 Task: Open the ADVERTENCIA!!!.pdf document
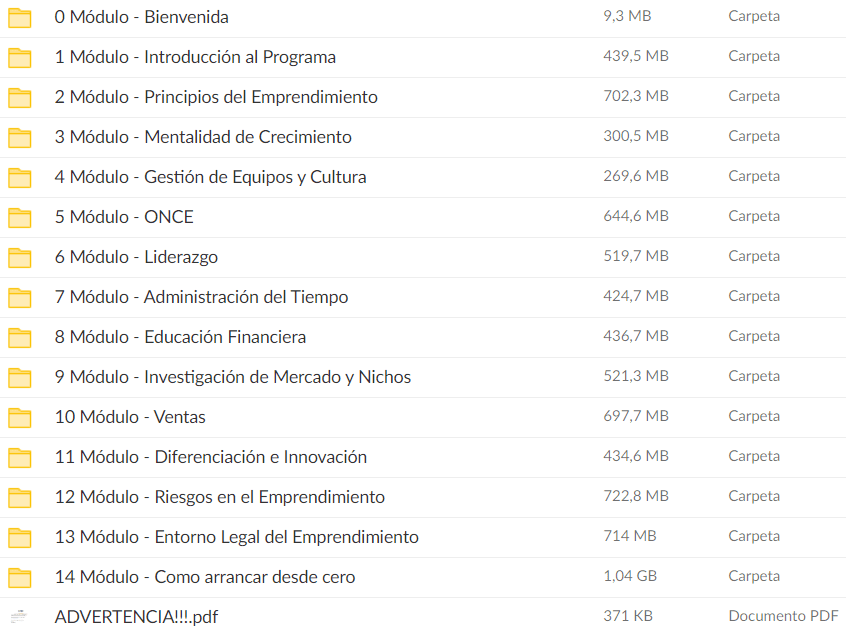(135, 617)
